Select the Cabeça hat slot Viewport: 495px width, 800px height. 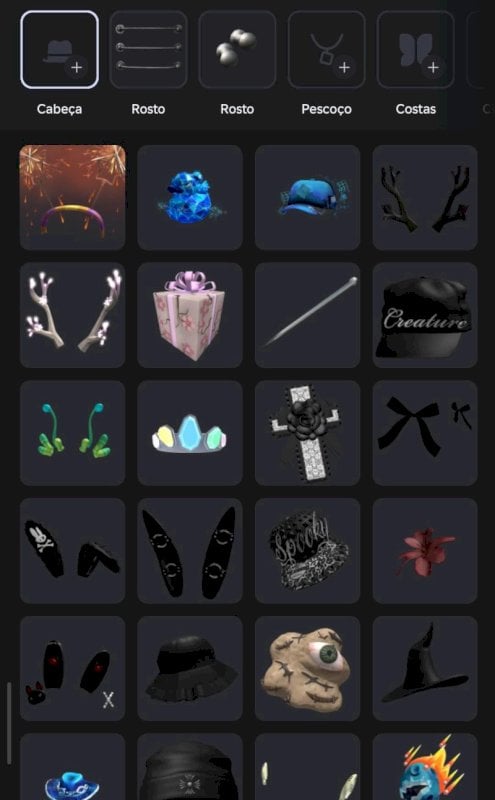pyautogui.click(x=59, y=49)
